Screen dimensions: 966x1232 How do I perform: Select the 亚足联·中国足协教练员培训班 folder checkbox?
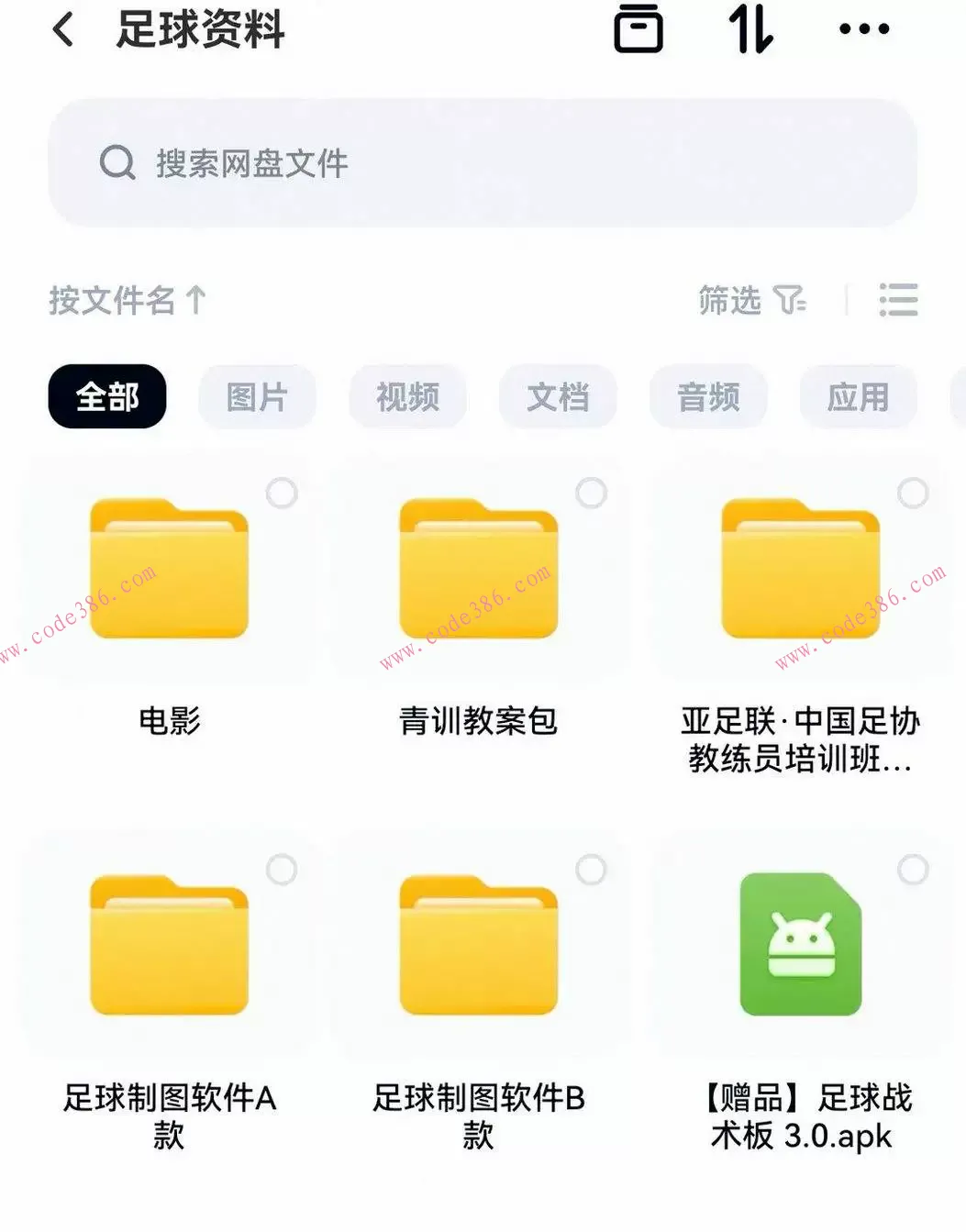[914, 494]
